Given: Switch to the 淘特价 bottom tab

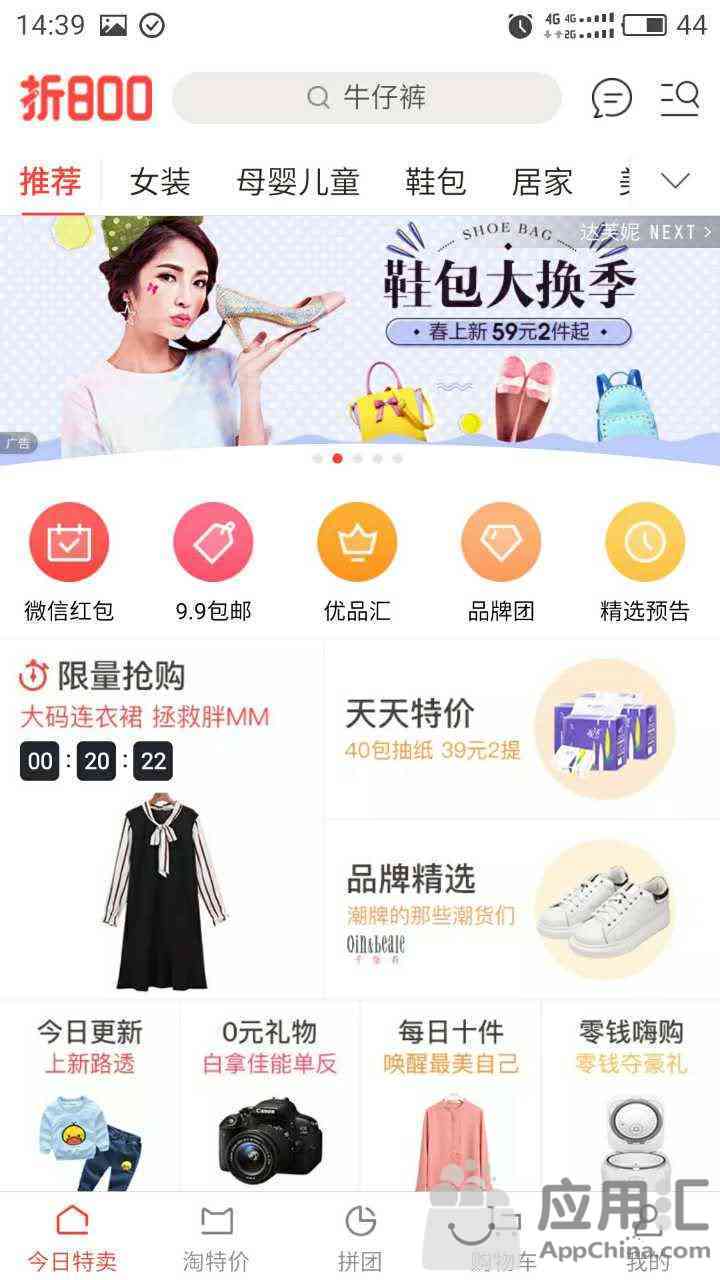Looking at the screenshot, I should click(216, 1237).
